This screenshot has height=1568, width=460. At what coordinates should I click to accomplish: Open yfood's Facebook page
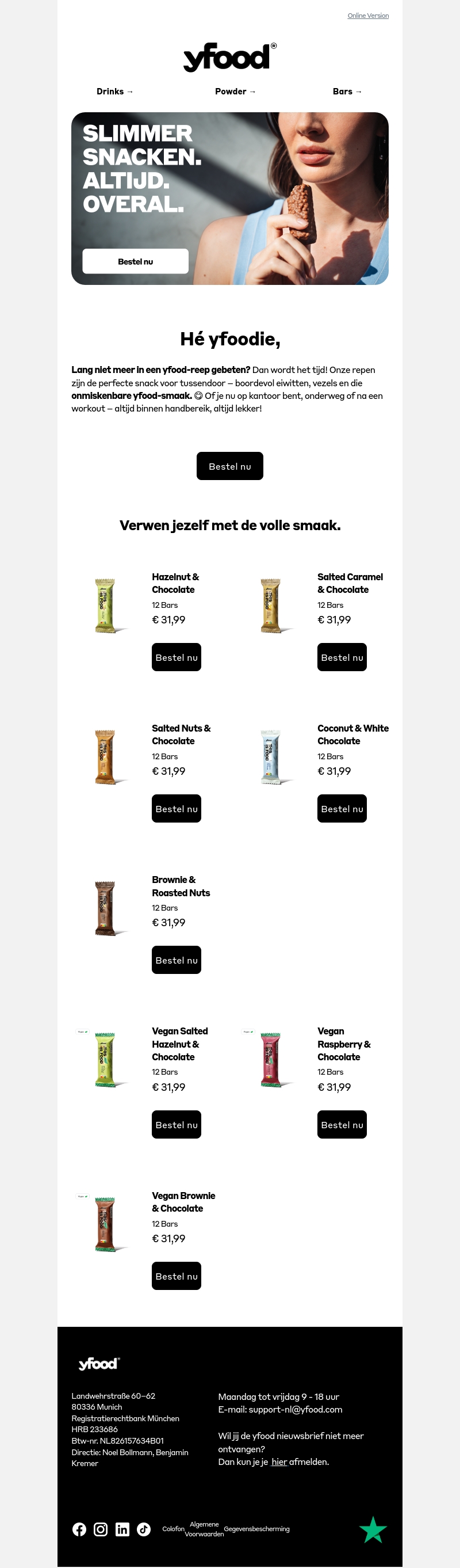pos(79,1529)
